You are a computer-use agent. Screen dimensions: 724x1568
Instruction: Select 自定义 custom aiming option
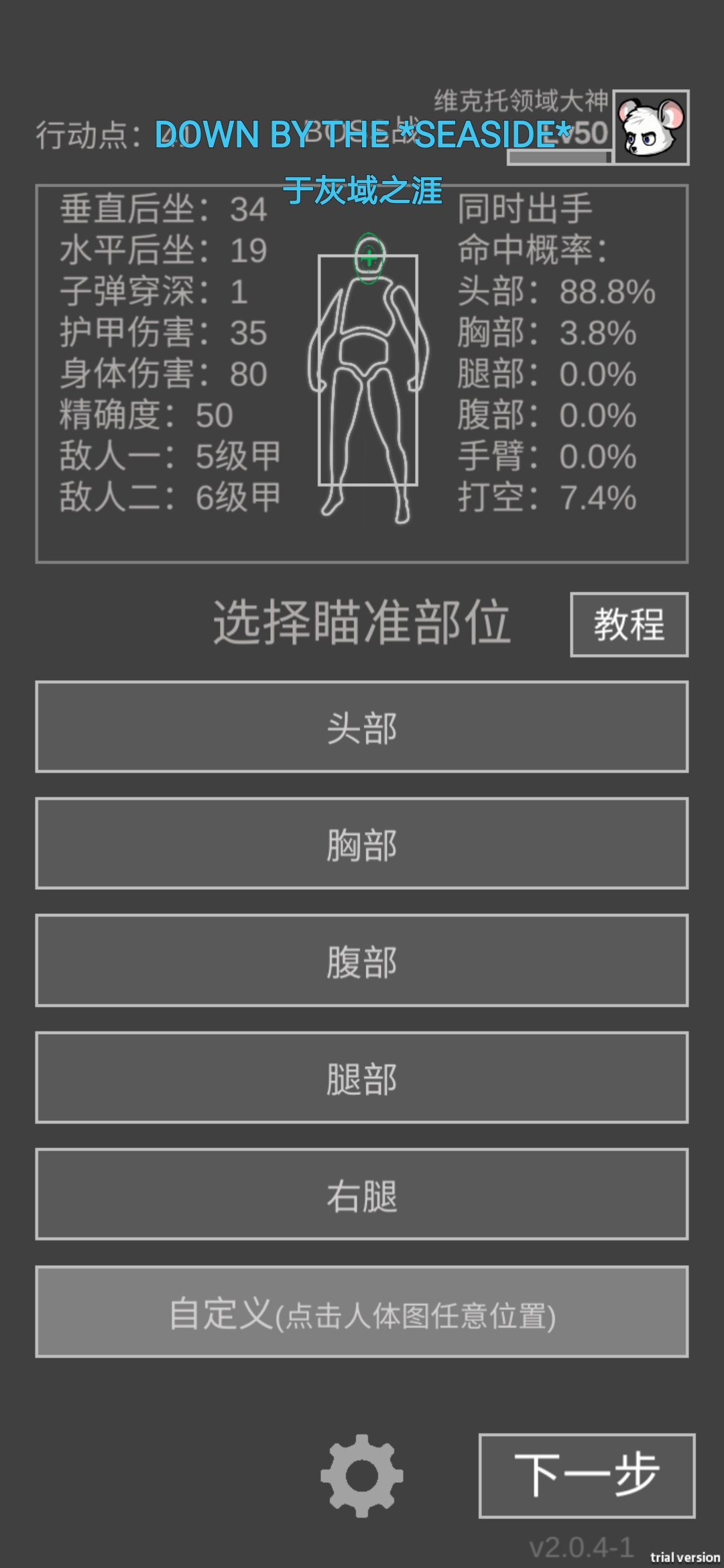(x=361, y=1312)
